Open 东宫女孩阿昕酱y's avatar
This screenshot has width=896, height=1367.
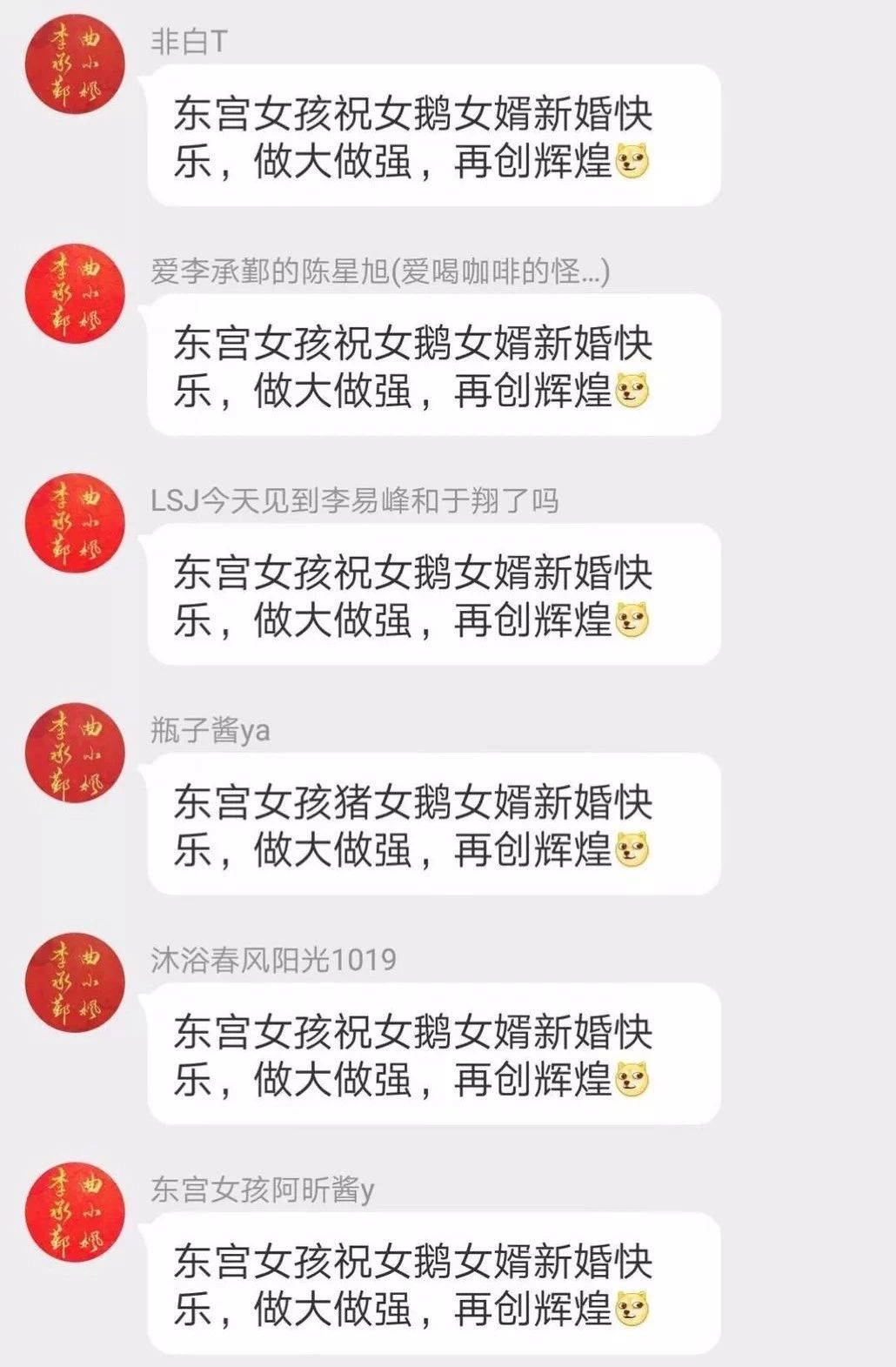coord(76,1212)
